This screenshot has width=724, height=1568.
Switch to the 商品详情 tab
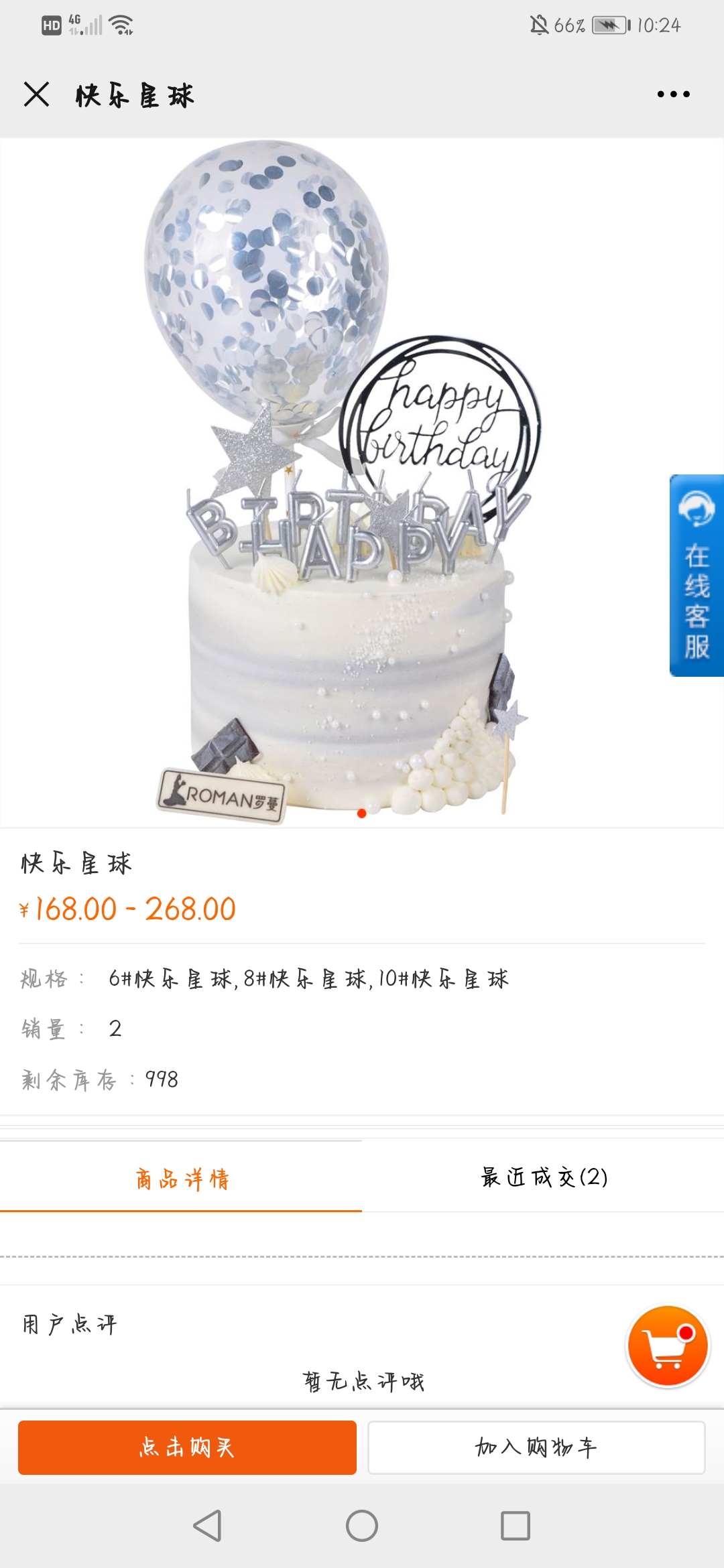tap(182, 1178)
